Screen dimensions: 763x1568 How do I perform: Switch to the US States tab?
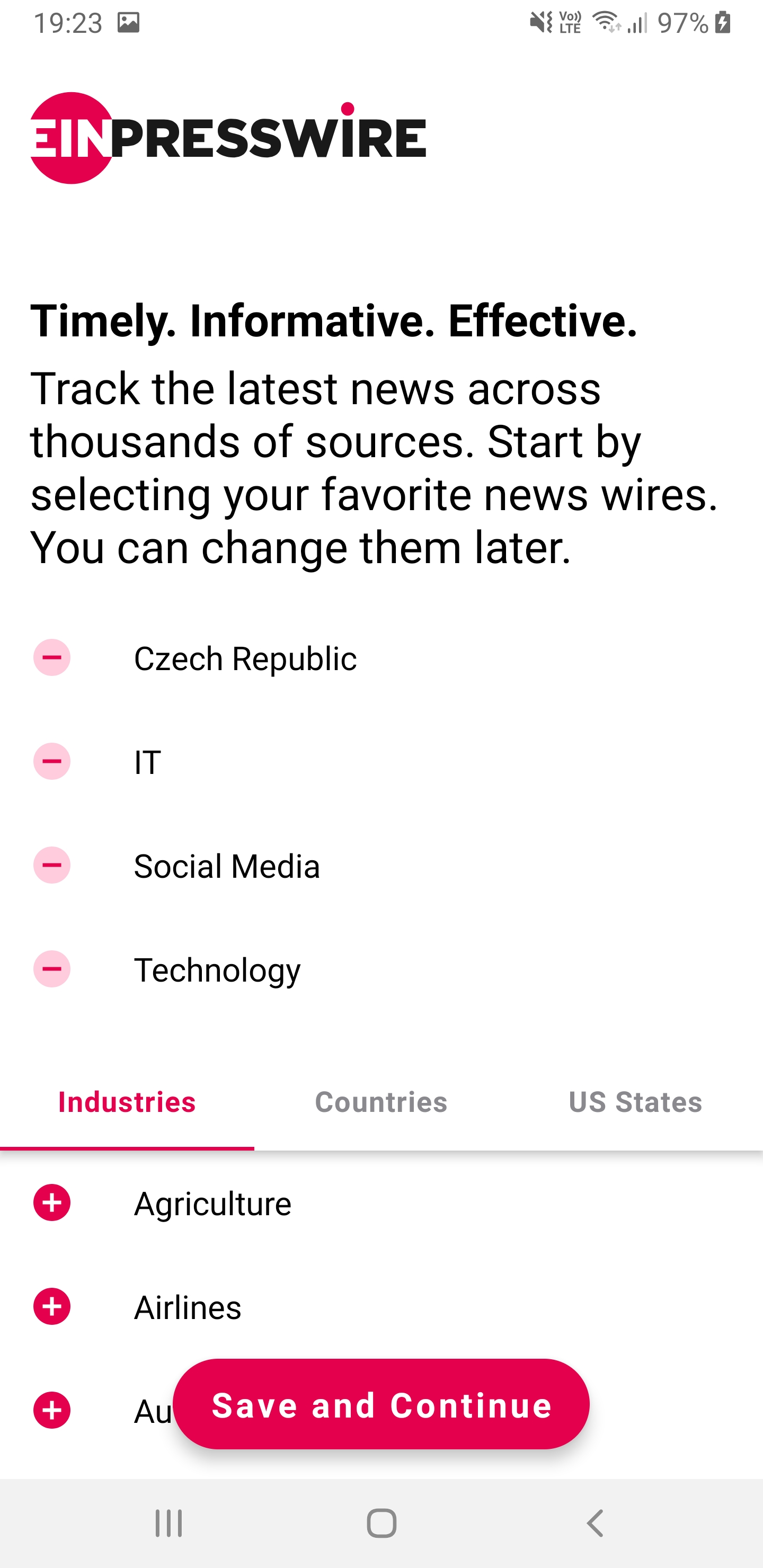(x=635, y=1102)
